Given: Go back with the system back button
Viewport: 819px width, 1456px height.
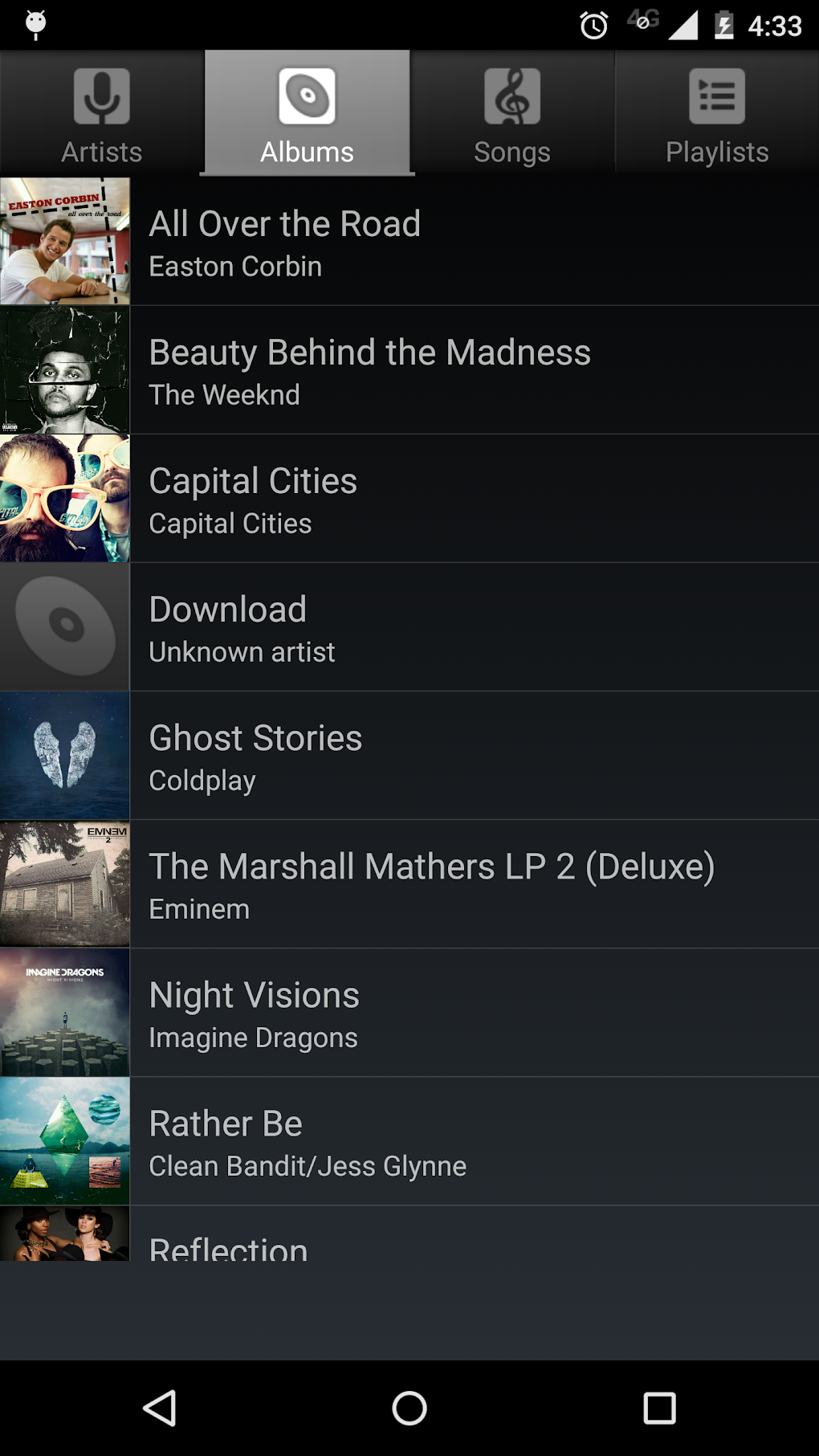Looking at the screenshot, I should tap(160, 1408).
